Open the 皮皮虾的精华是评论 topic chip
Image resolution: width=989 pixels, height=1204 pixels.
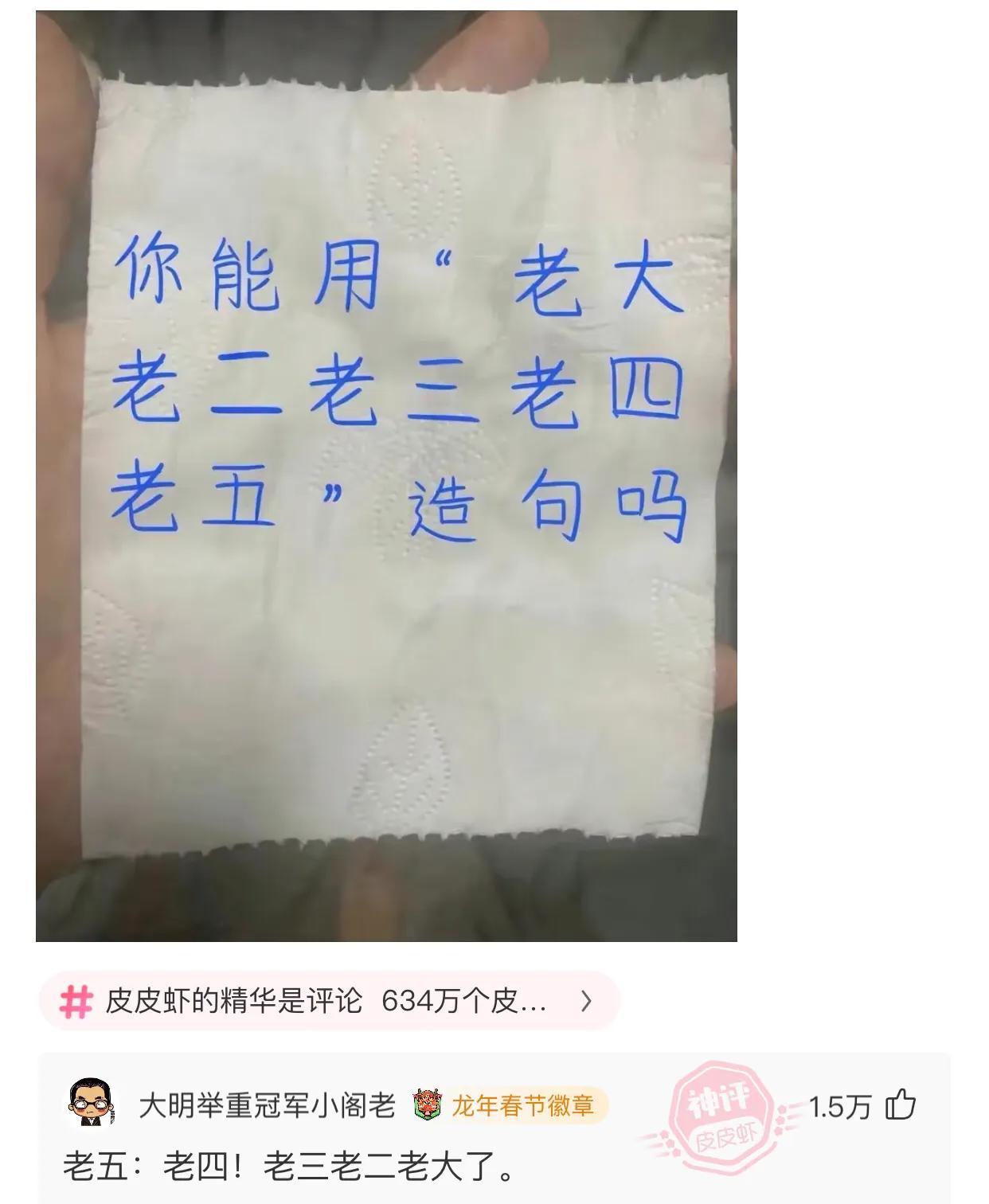328,1001
